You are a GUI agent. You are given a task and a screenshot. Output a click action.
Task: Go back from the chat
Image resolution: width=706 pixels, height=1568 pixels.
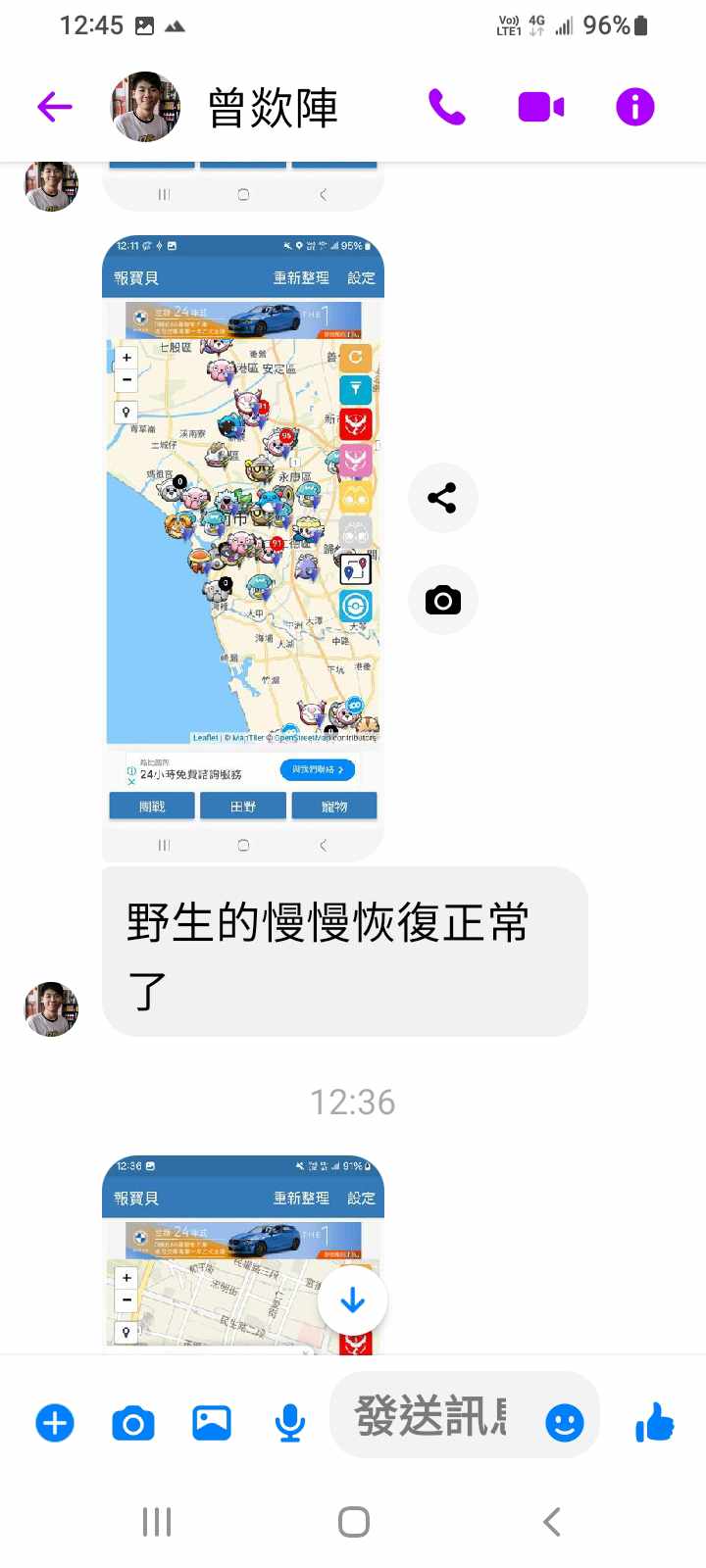pyautogui.click(x=55, y=107)
